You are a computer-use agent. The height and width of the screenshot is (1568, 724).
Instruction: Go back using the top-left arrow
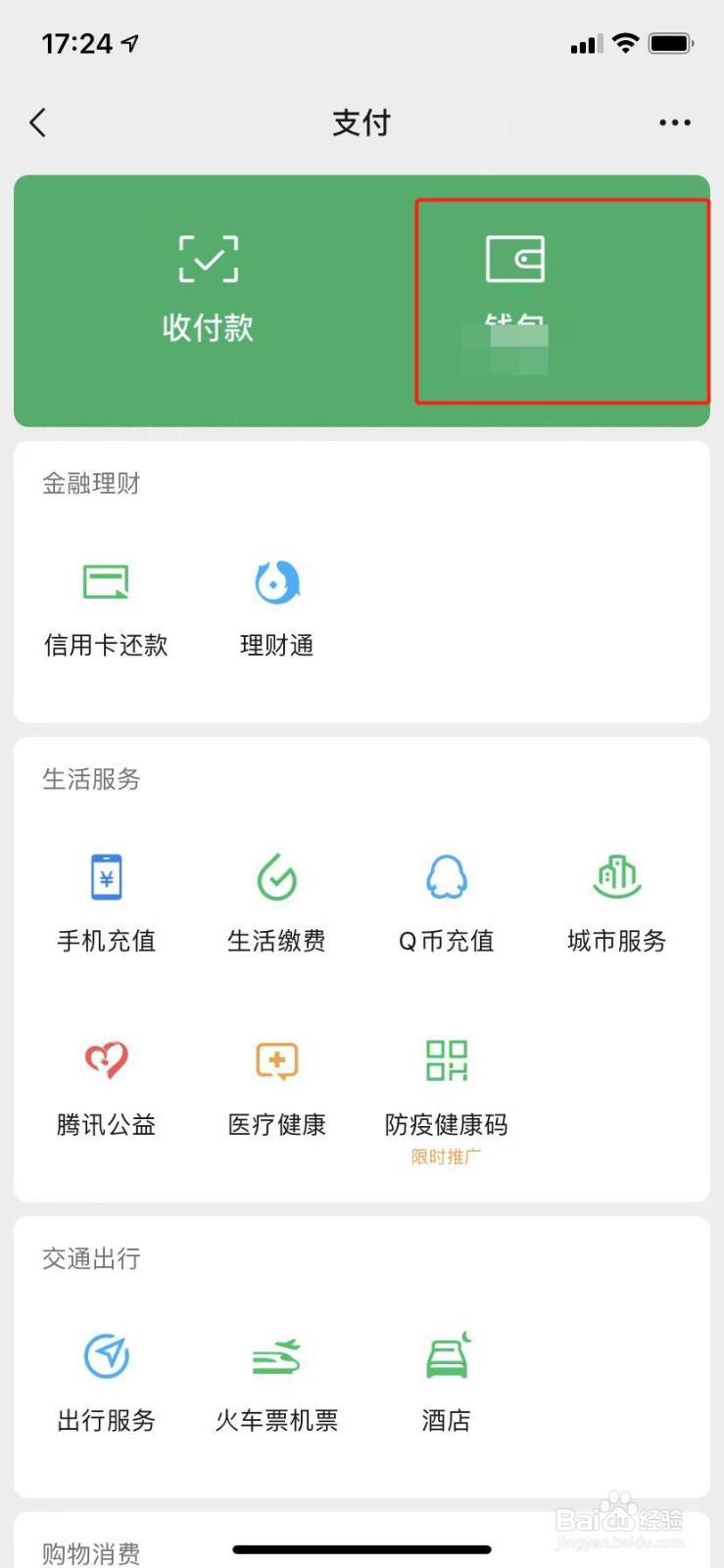click(38, 122)
